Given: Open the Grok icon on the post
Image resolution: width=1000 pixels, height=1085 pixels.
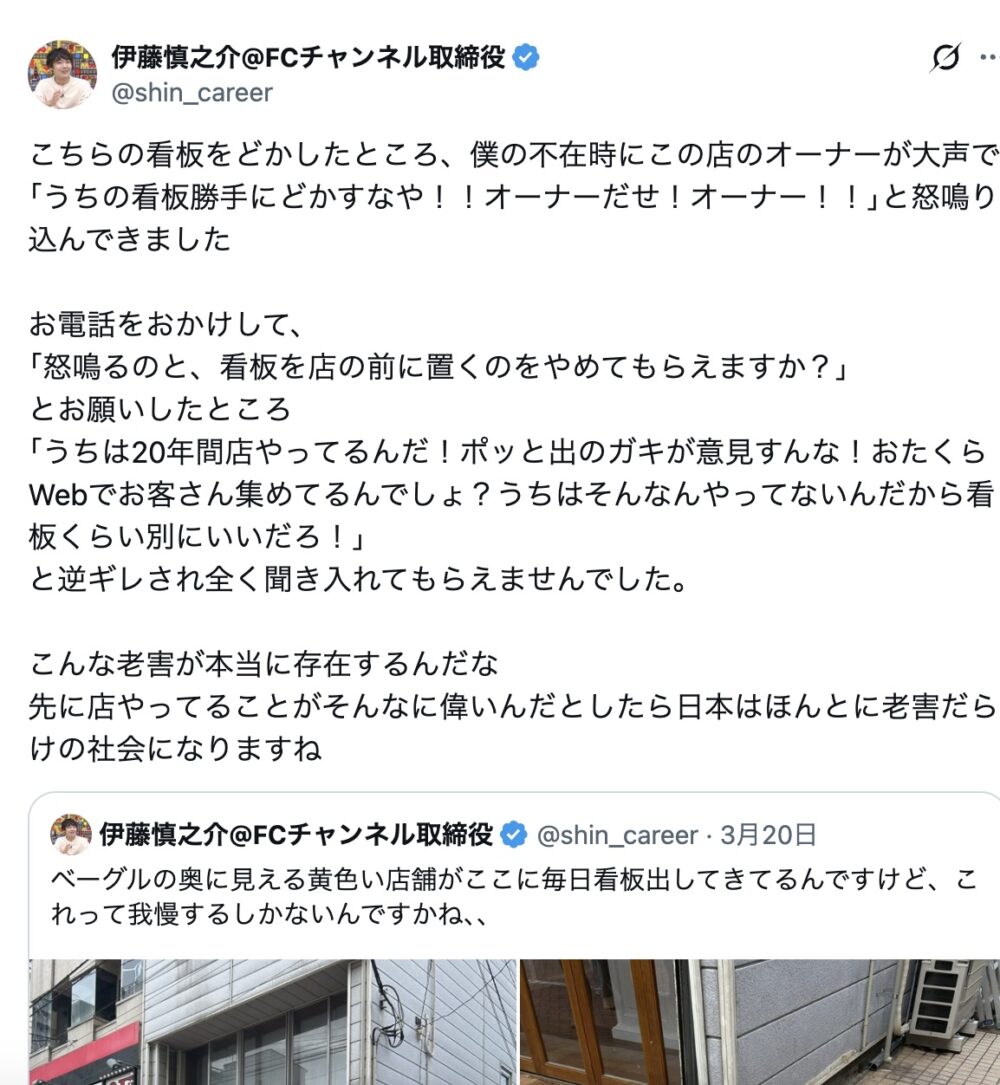Looking at the screenshot, I should pyautogui.click(x=944, y=59).
